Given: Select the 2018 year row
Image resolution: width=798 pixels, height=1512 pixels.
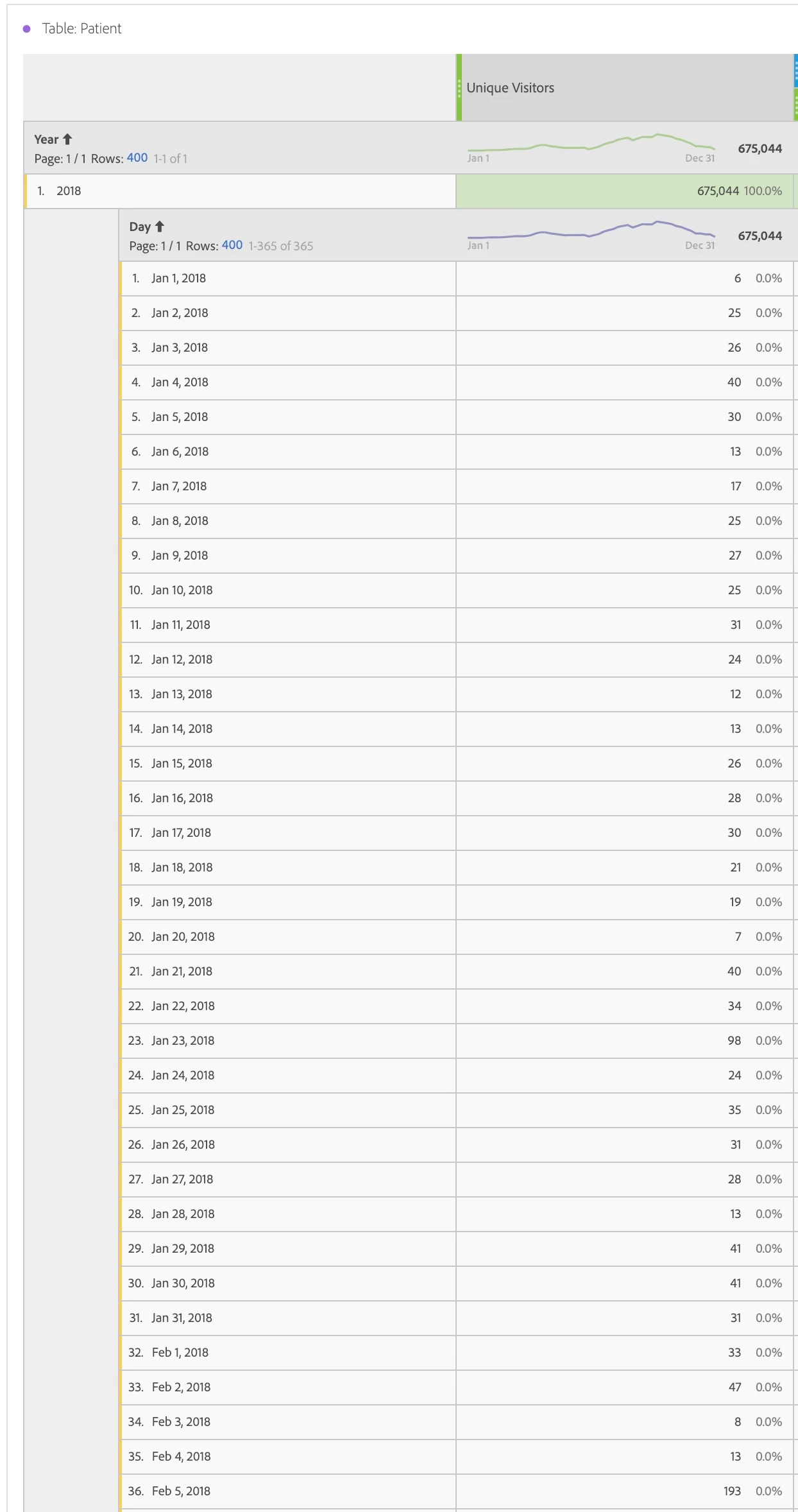Looking at the screenshot, I should (x=69, y=191).
